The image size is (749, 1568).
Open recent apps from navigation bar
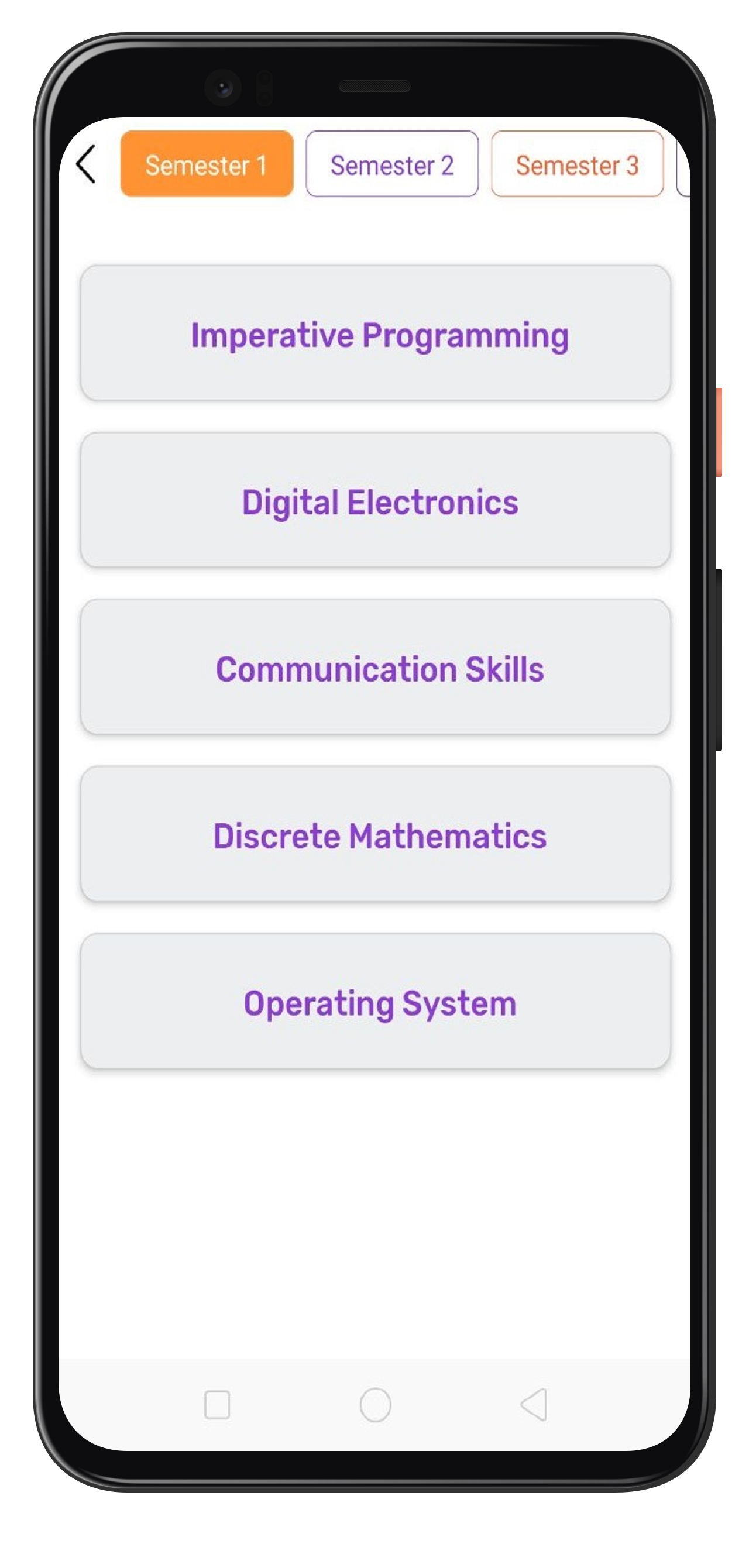pyautogui.click(x=217, y=1405)
